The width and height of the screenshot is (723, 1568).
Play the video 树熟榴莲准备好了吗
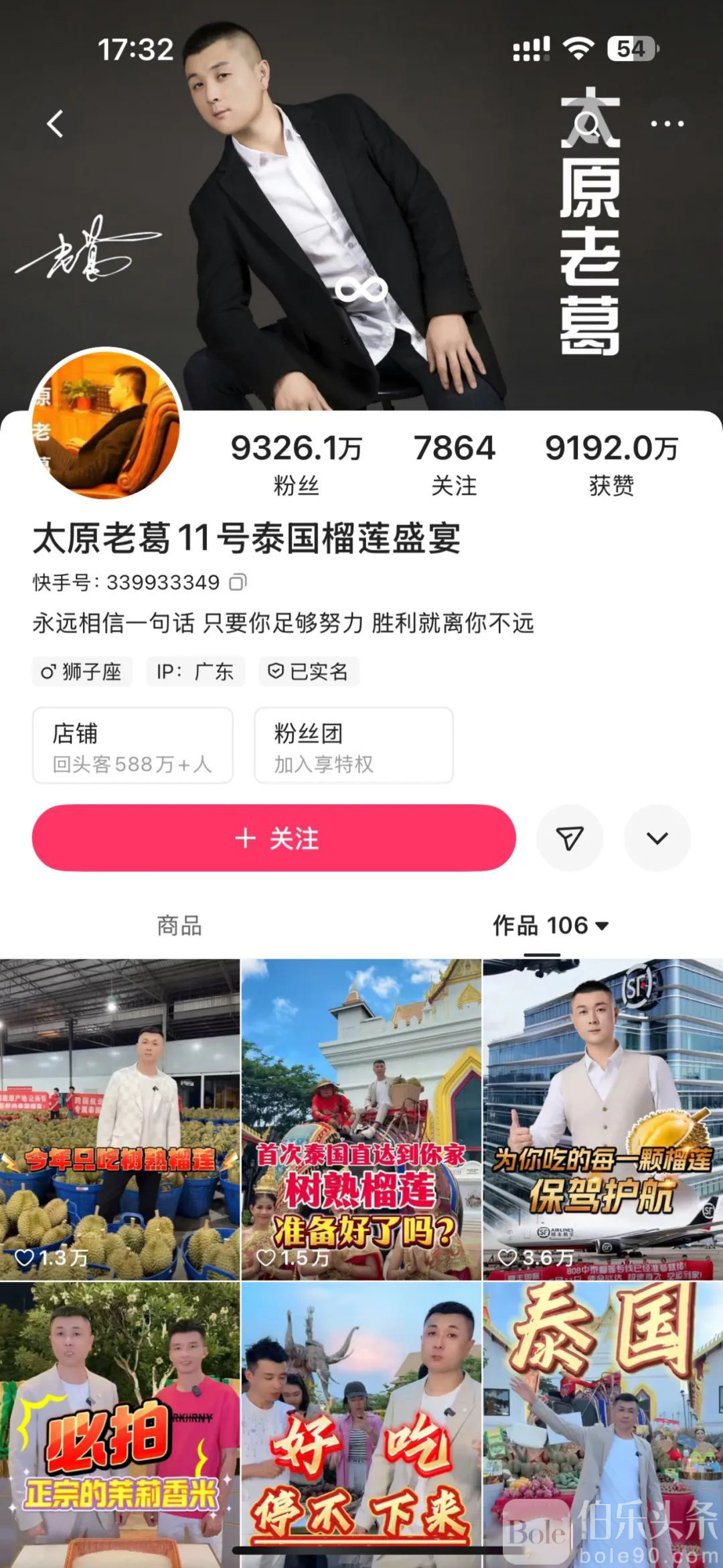pyautogui.click(x=361, y=1119)
